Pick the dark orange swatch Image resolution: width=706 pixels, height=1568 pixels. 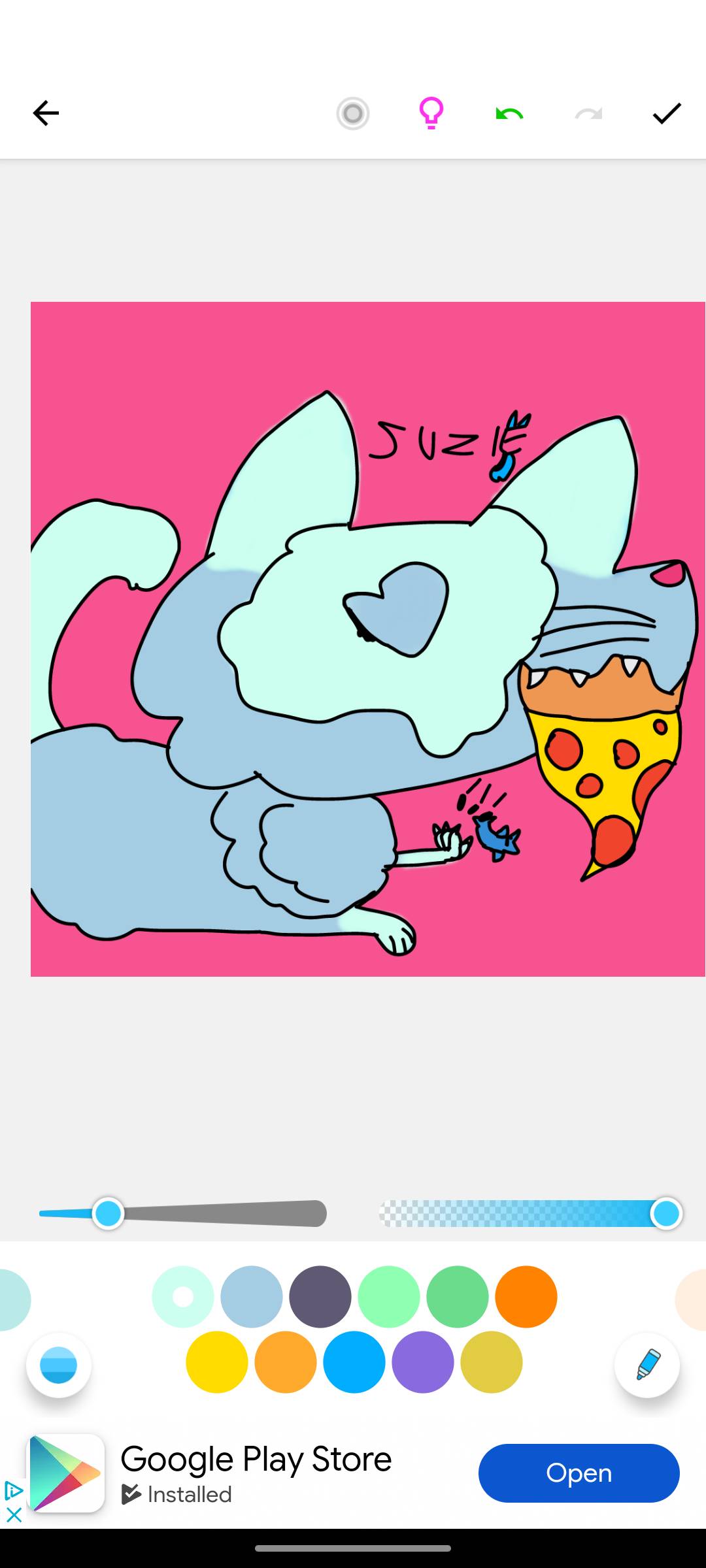tap(526, 1297)
